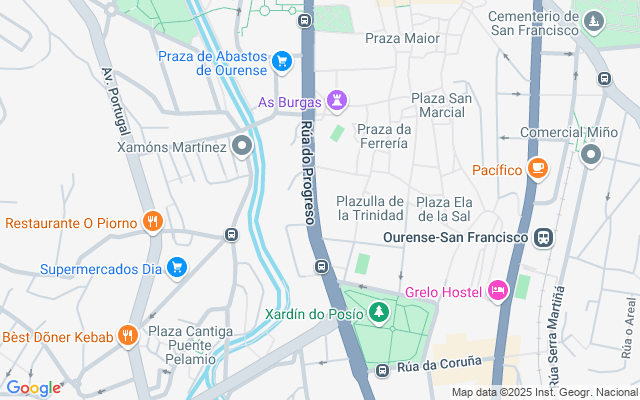This screenshot has width=640, height=400.
Task: Open the Google logo link
Action: [33, 388]
